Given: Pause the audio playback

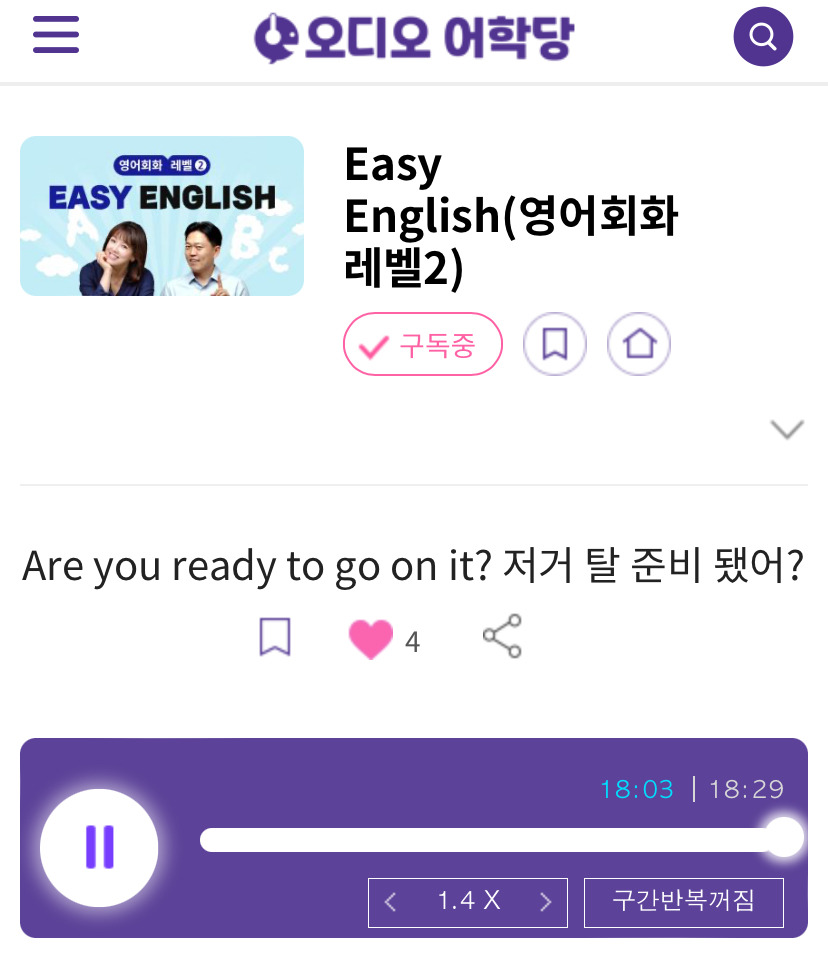Looking at the screenshot, I should point(99,847).
